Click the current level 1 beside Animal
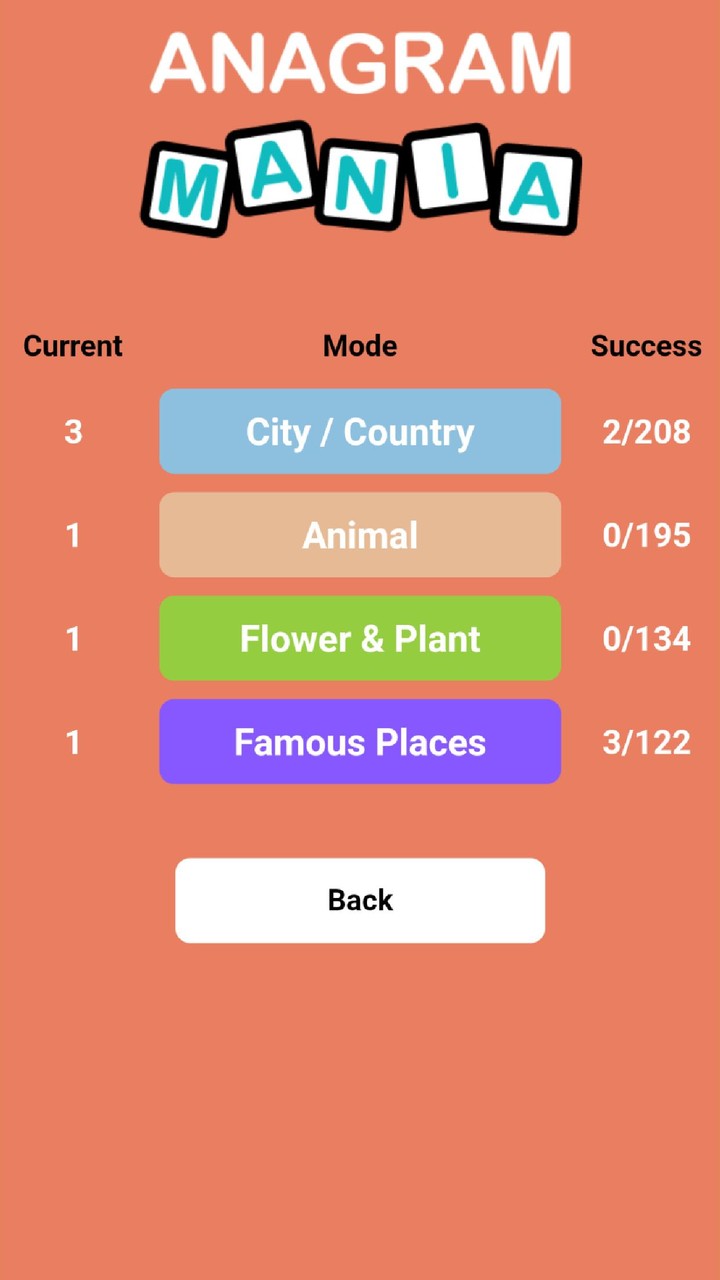Image resolution: width=720 pixels, height=1280 pixels. (x=73, y=535)
